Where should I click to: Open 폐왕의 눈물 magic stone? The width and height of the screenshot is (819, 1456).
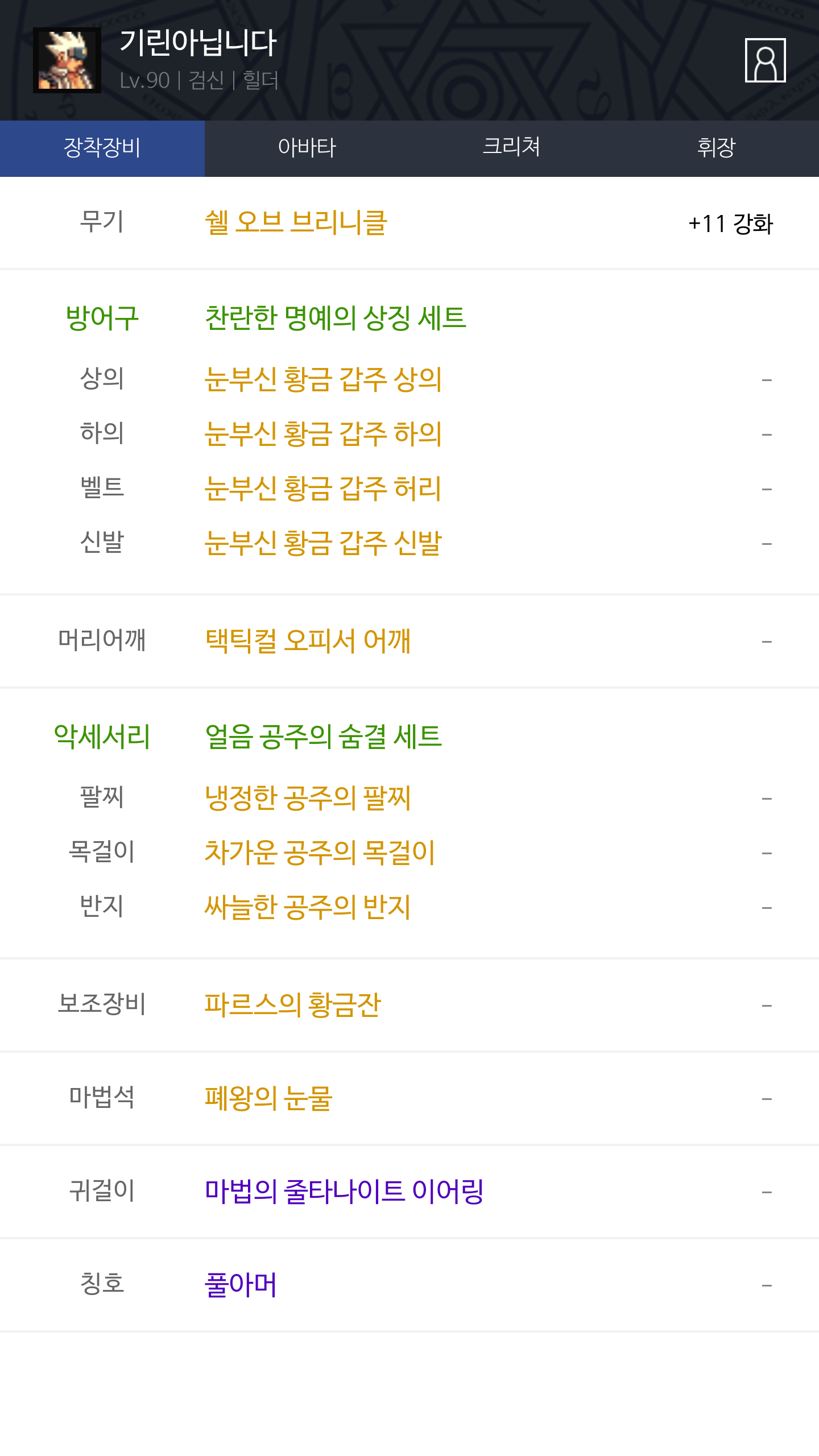point(268,1098)
